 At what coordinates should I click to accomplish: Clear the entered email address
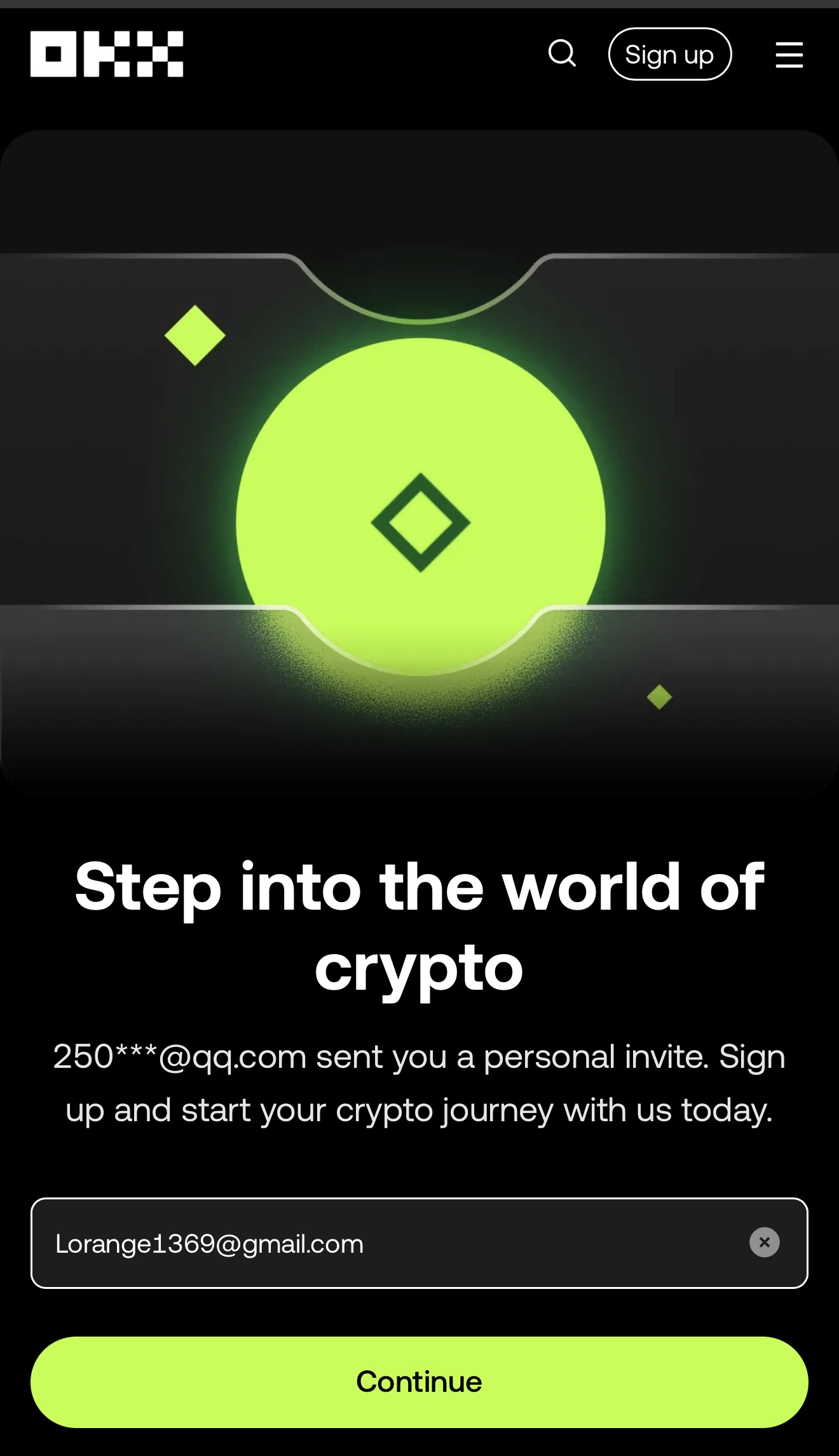pyautogui.click(x=764, y=1243)
